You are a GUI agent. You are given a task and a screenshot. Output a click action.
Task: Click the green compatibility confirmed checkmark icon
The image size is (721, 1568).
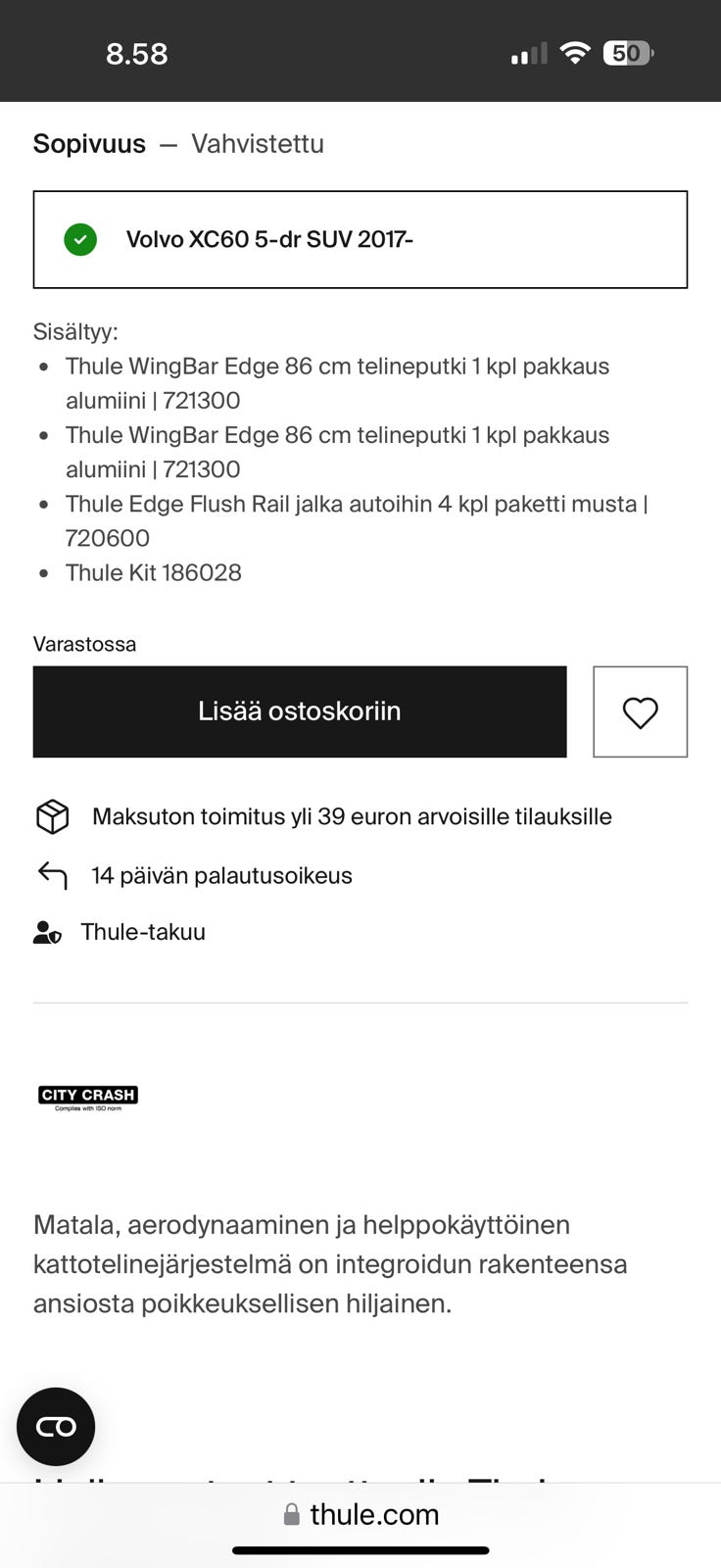coord(80,239)
